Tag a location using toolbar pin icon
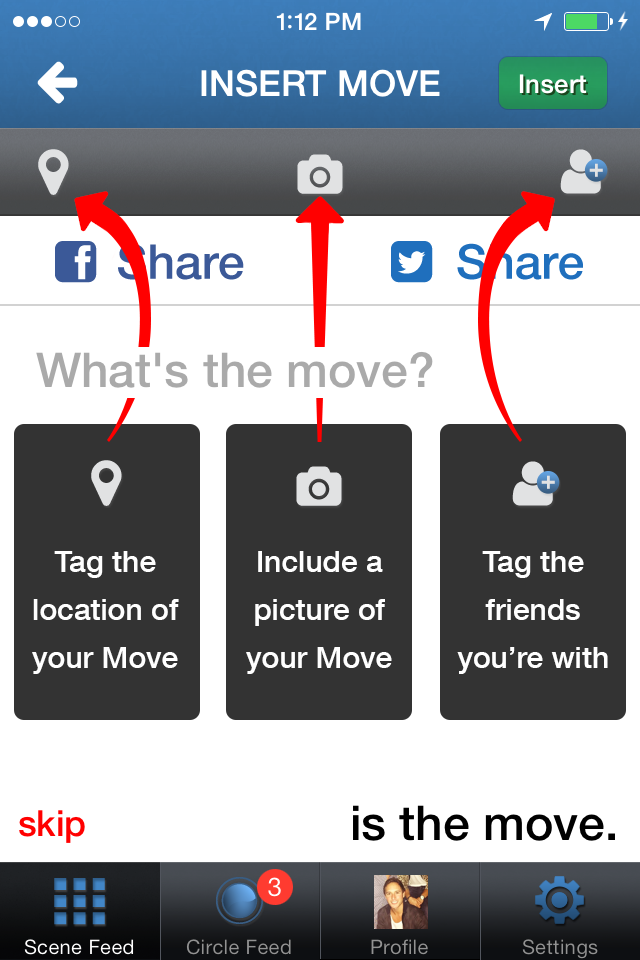Image resolution: width=640 pixels, height=960 pixels. [x=52, y=172]
